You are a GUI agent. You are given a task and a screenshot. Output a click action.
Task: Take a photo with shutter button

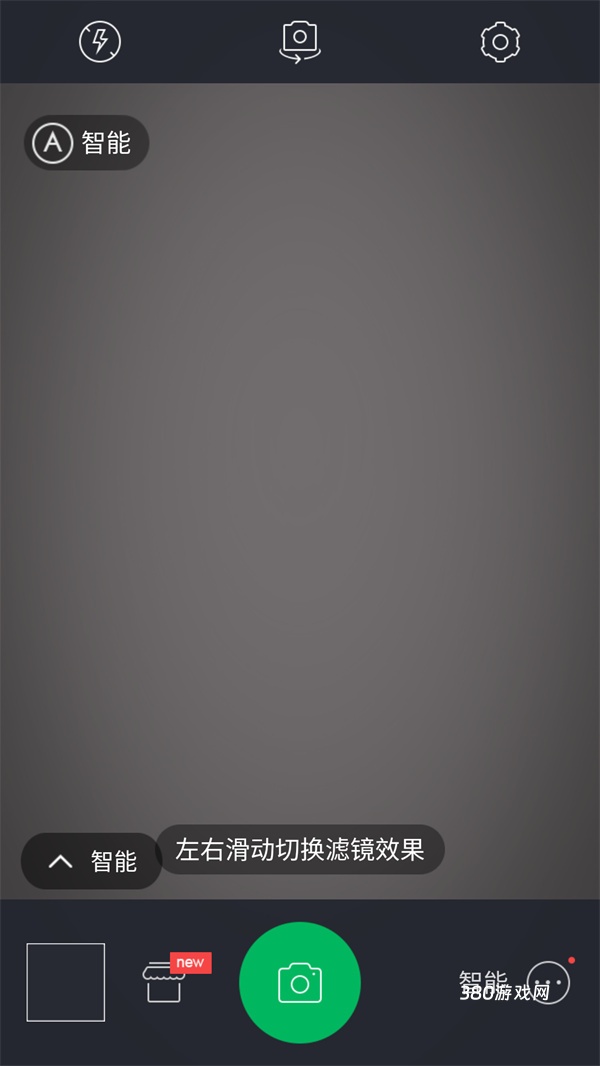(300, 982)
